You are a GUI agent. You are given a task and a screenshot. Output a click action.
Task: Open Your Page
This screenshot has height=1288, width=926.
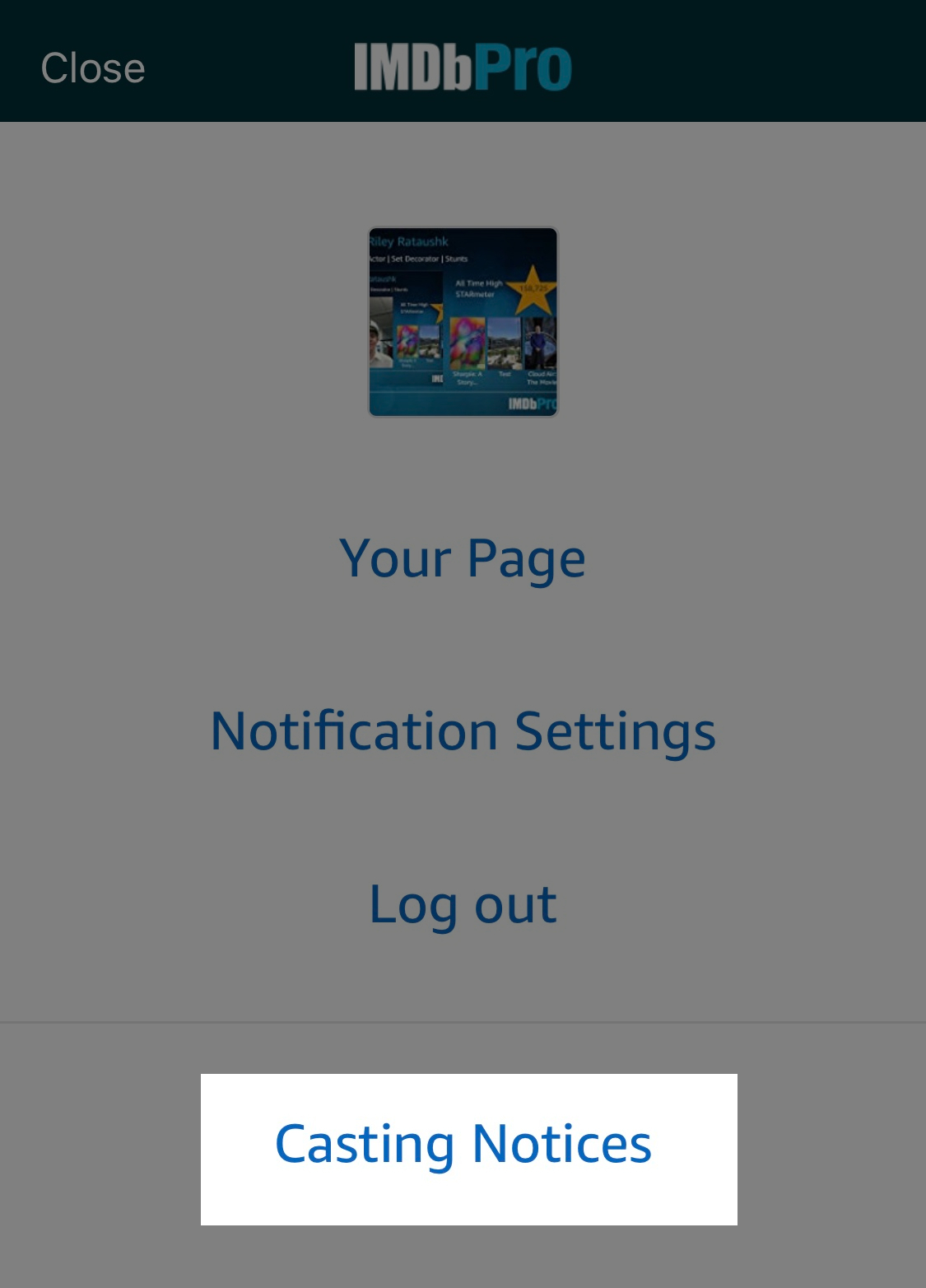coord(463,560)
